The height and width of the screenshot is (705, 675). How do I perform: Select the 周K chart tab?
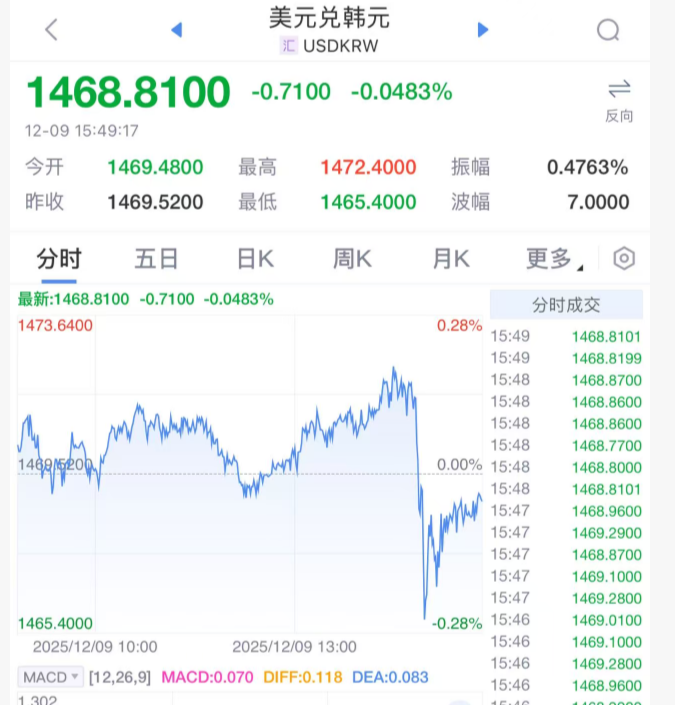click(x=352, y=259)
